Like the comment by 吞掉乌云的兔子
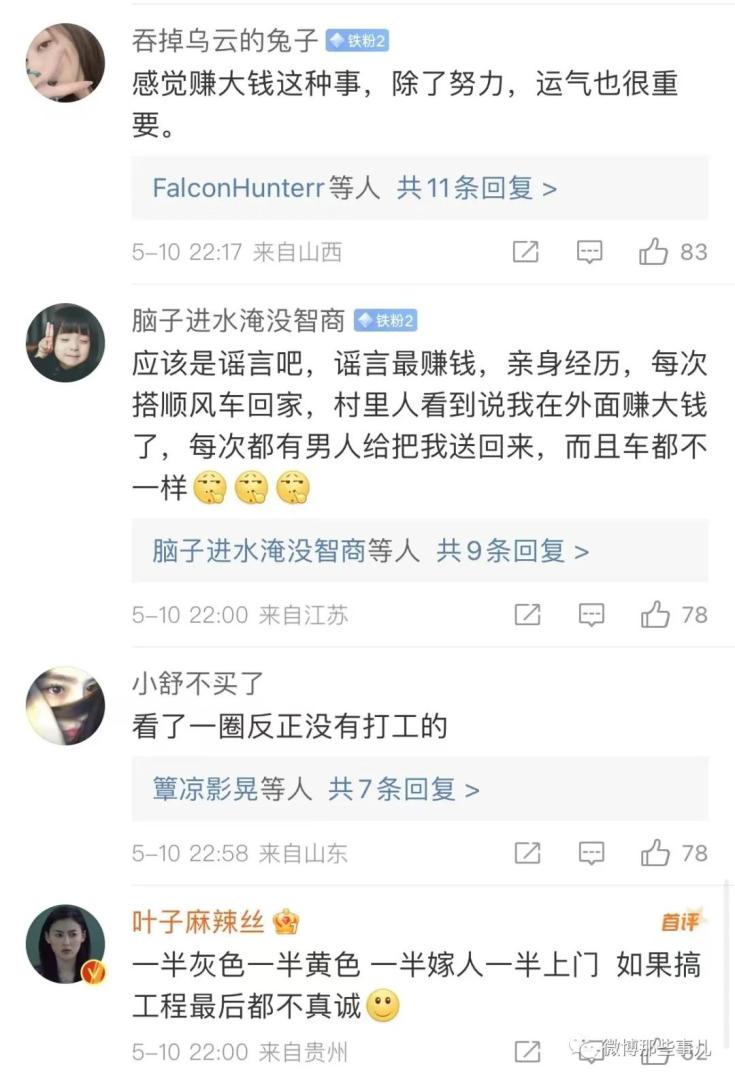The image size is (735, 1080). tap(654, 252)
